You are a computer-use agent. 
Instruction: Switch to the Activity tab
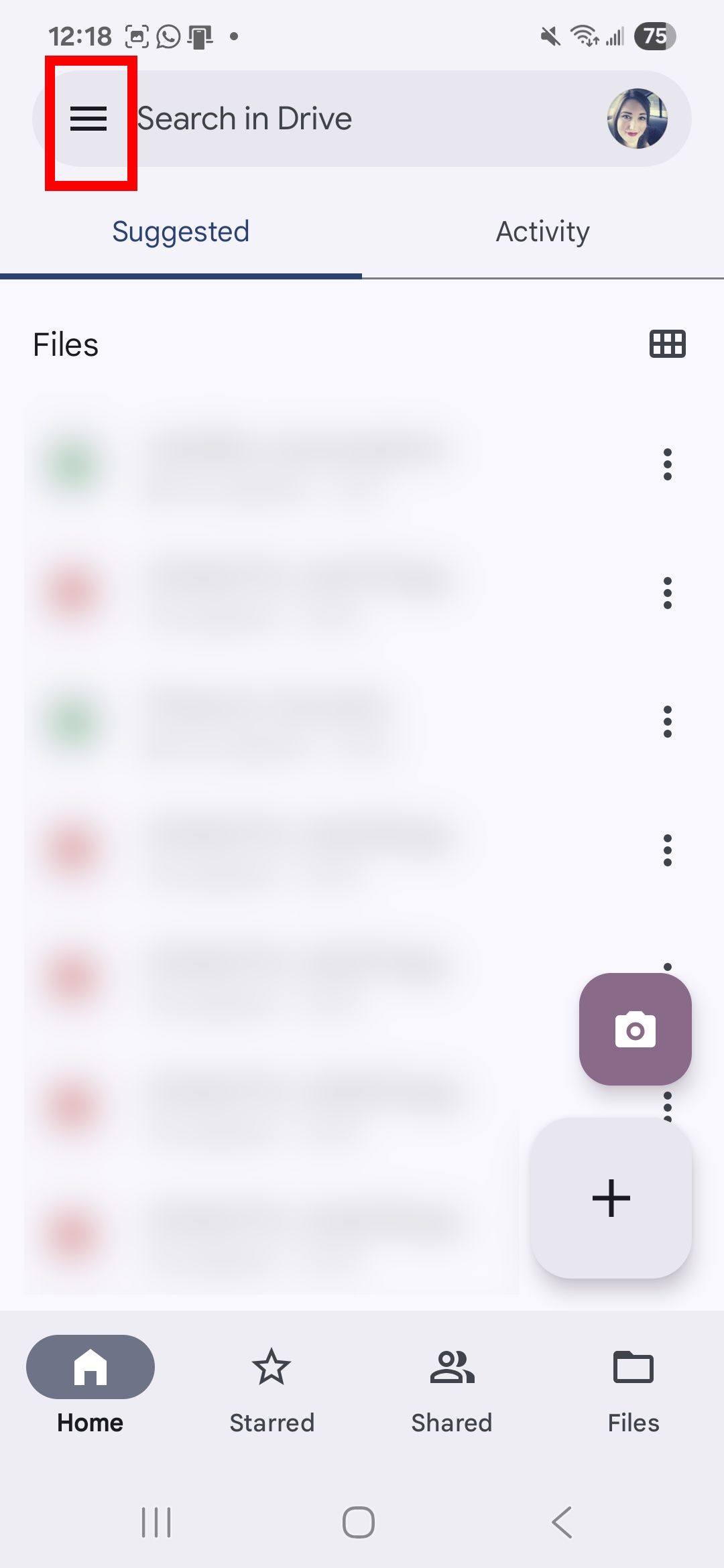tap(542, 231)
